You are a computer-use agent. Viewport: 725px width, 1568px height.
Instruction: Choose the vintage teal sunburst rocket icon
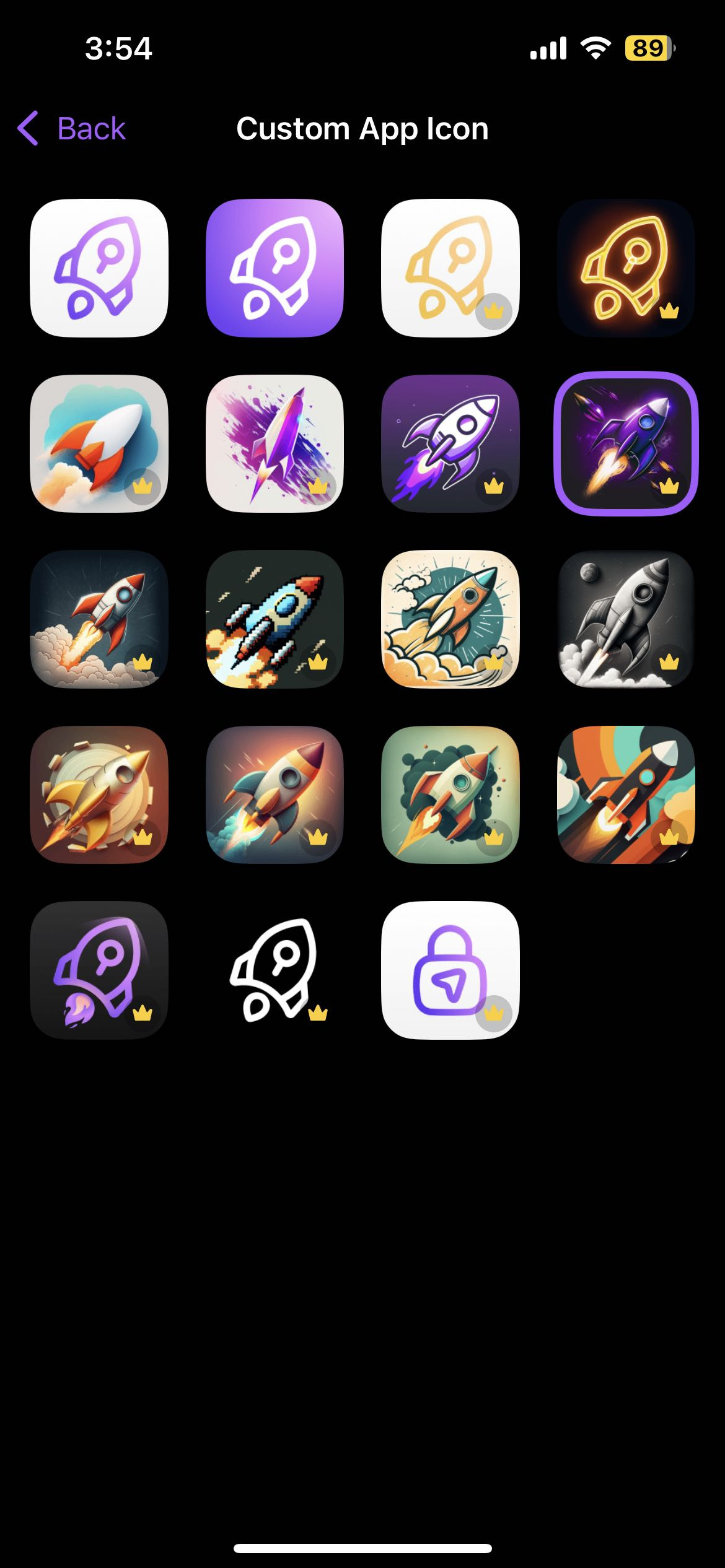click(450, 619)
